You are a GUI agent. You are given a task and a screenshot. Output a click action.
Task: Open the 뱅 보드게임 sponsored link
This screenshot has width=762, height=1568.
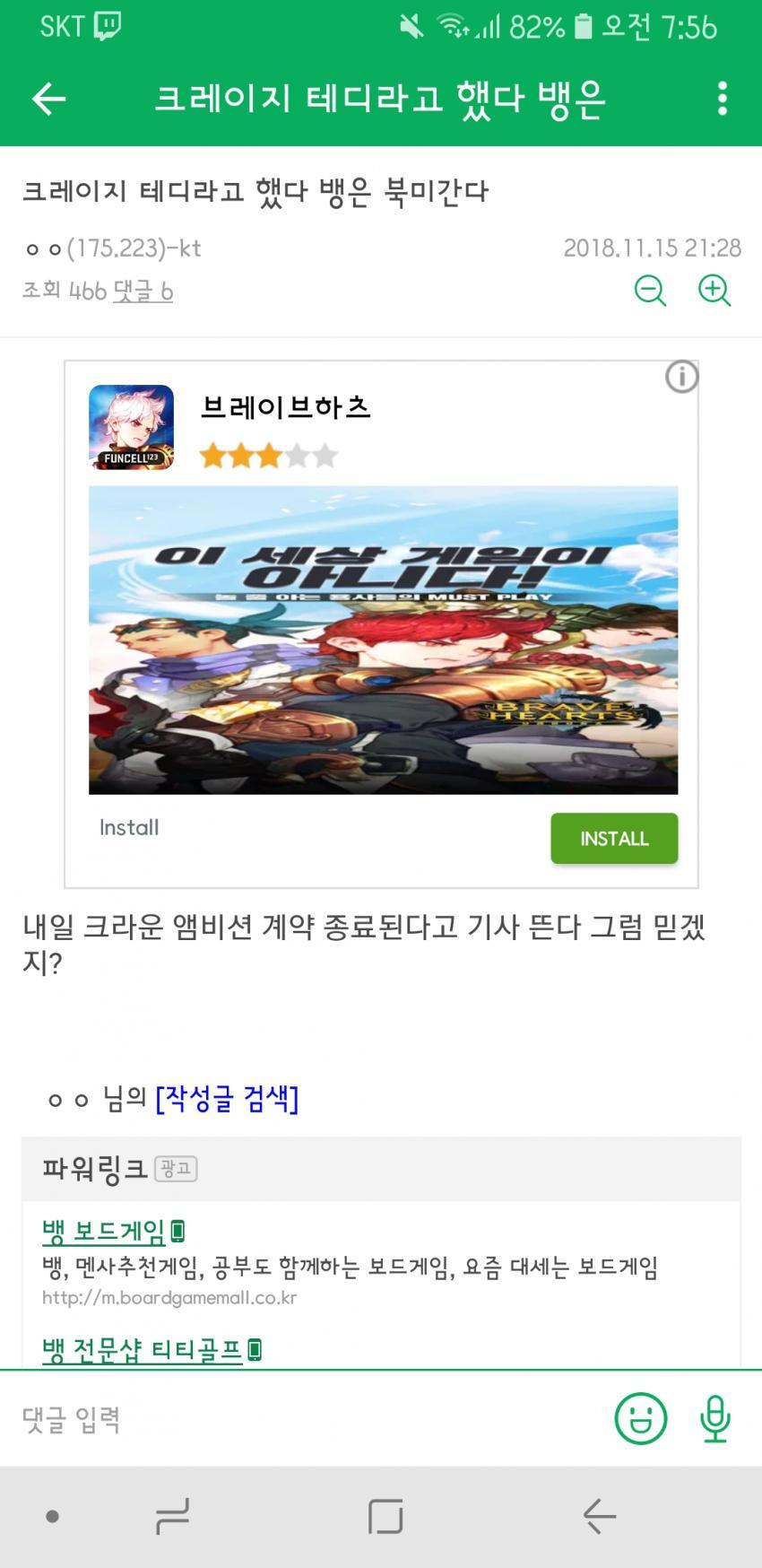point(104,1232)
